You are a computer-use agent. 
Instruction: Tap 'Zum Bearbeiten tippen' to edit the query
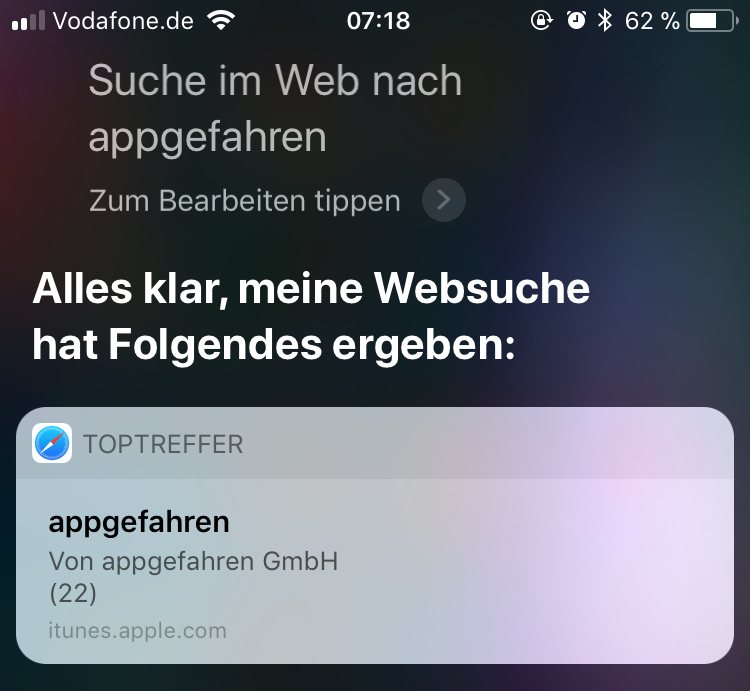coord(245,201)
